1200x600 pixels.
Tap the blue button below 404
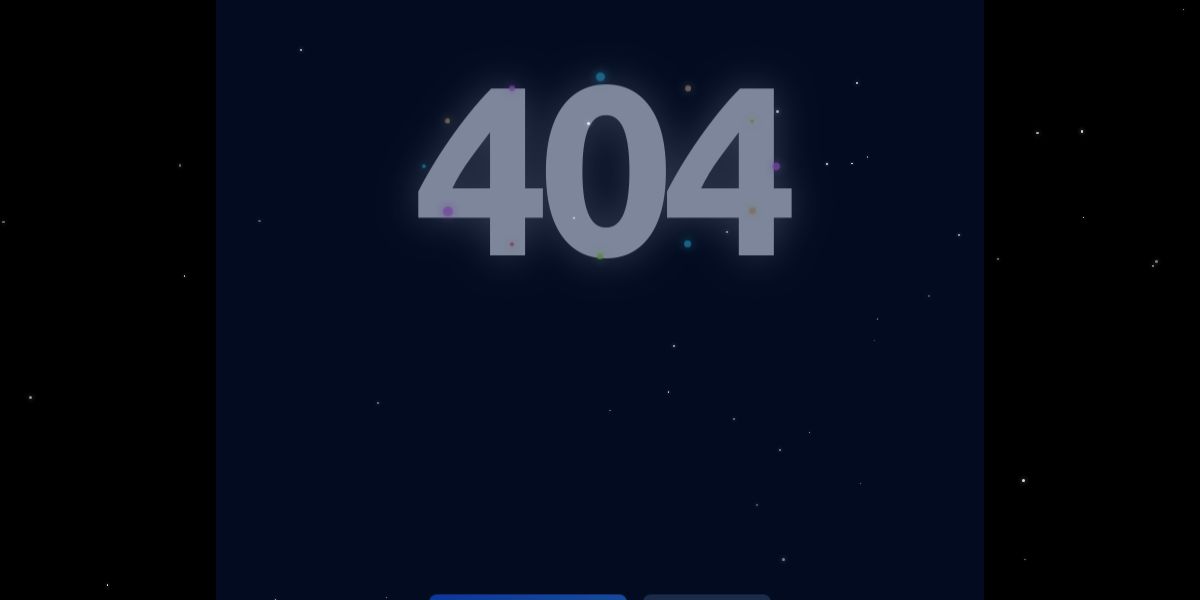coord(528,597)
